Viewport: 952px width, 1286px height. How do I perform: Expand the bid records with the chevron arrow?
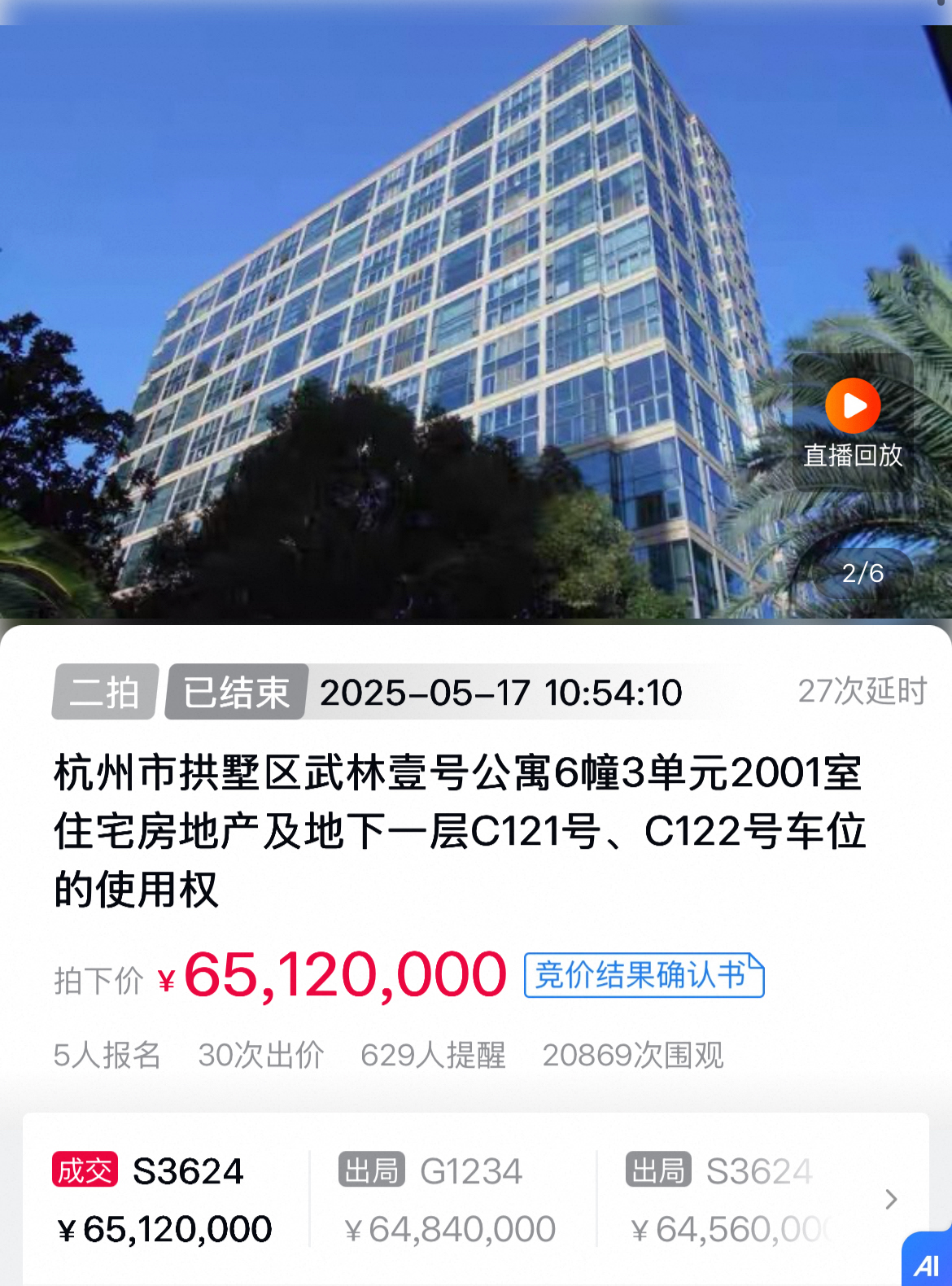pyautogui.click(x=891, y=1199)
